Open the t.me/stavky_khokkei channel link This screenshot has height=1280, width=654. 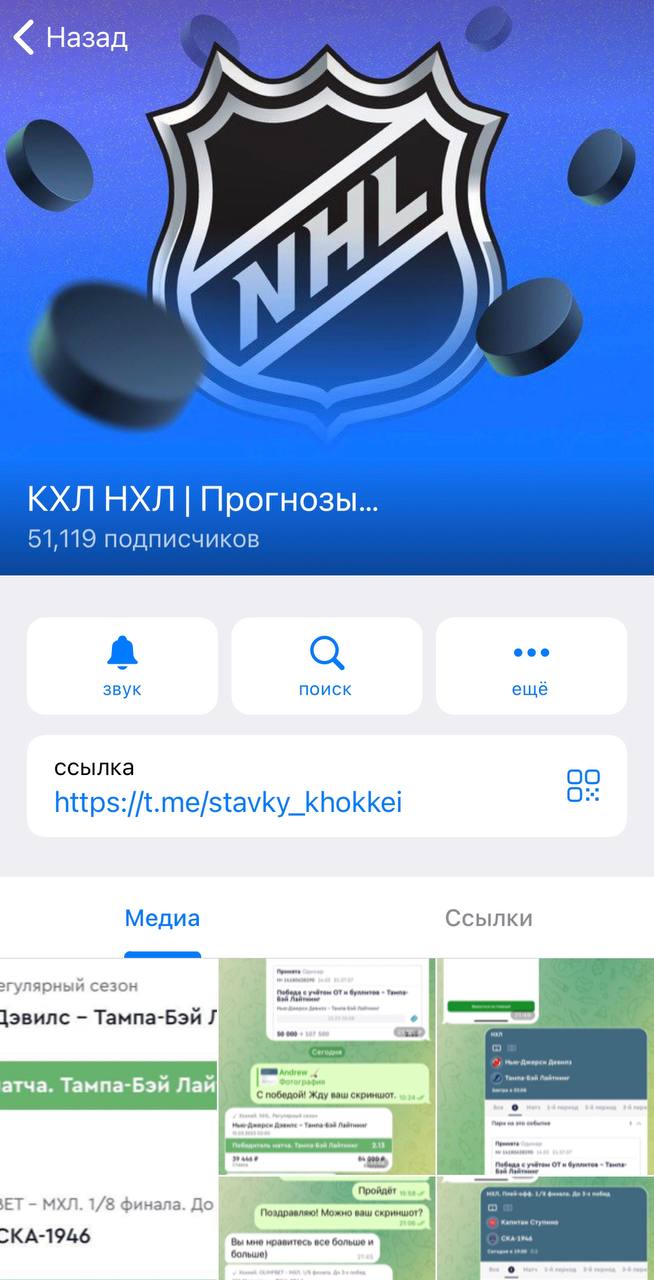pos(228,802)
